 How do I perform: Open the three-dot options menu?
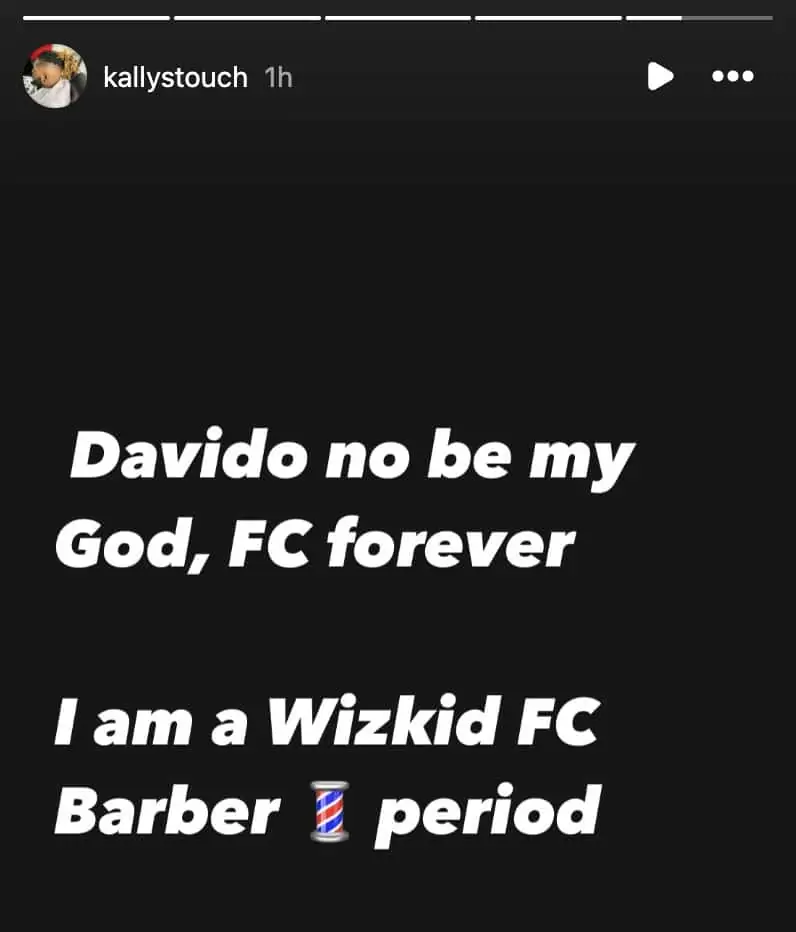[x=732, y=76]
